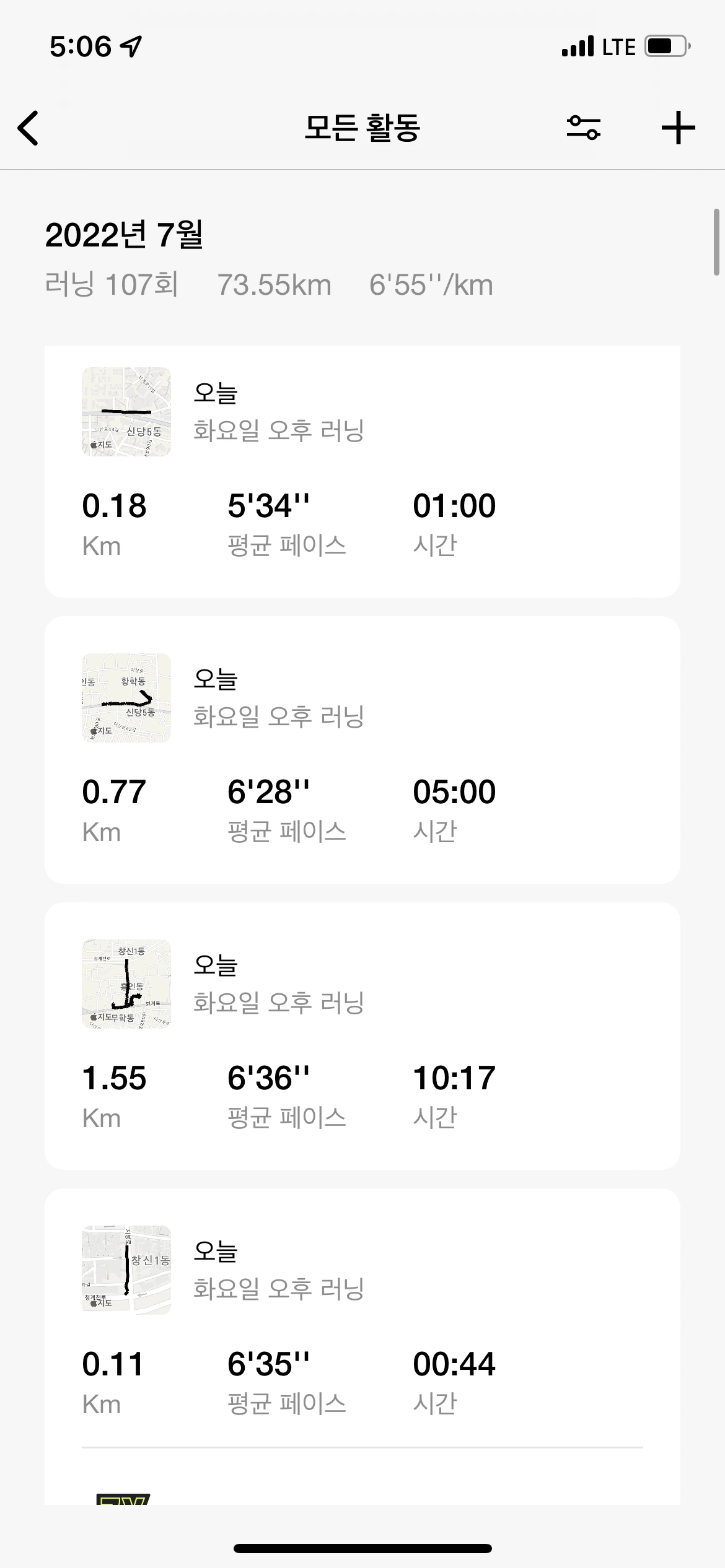
Task: Open the activity filter options
Action: coord(583,128)
